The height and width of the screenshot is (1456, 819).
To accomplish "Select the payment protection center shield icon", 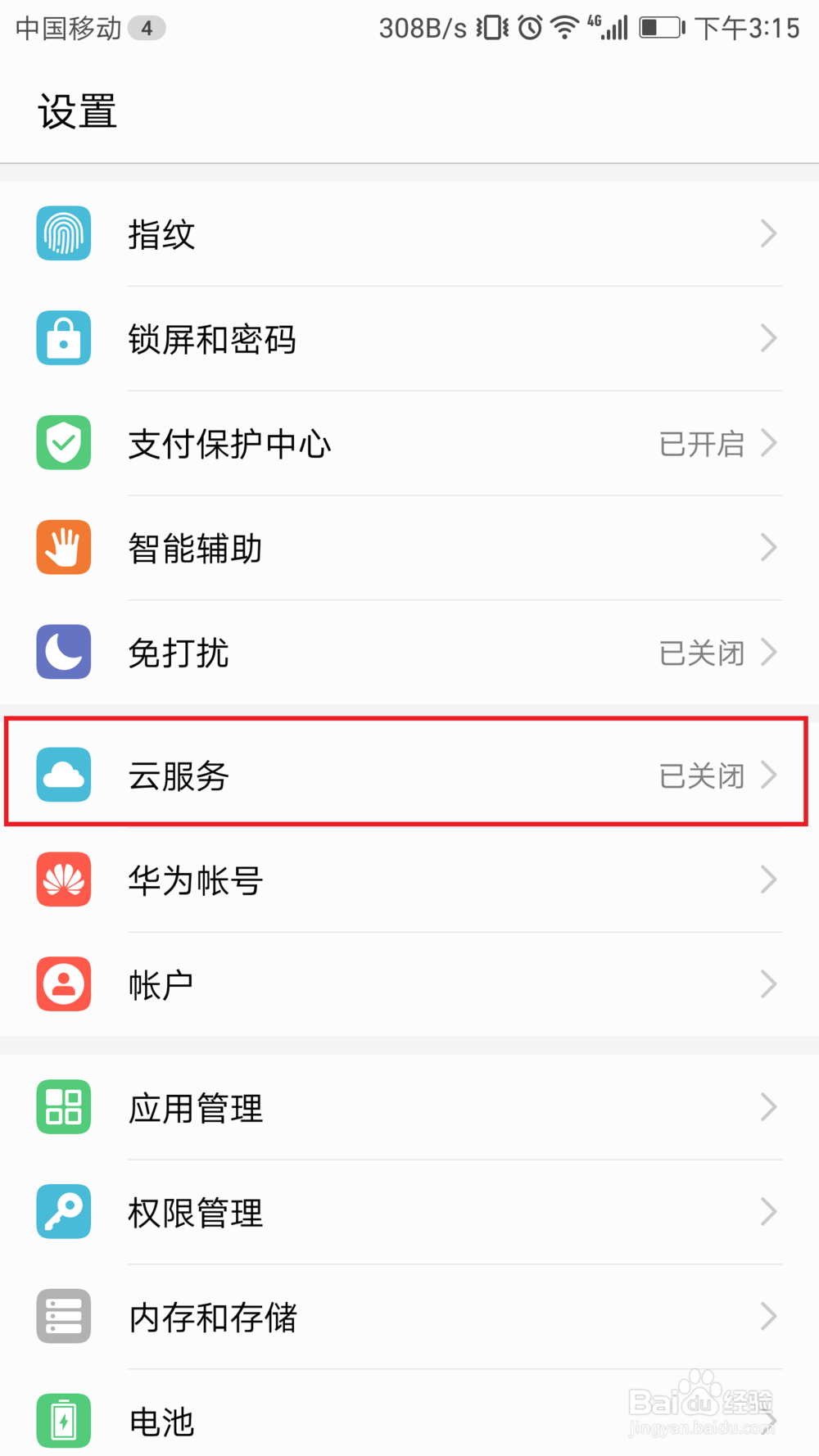I will click(63, 443).
